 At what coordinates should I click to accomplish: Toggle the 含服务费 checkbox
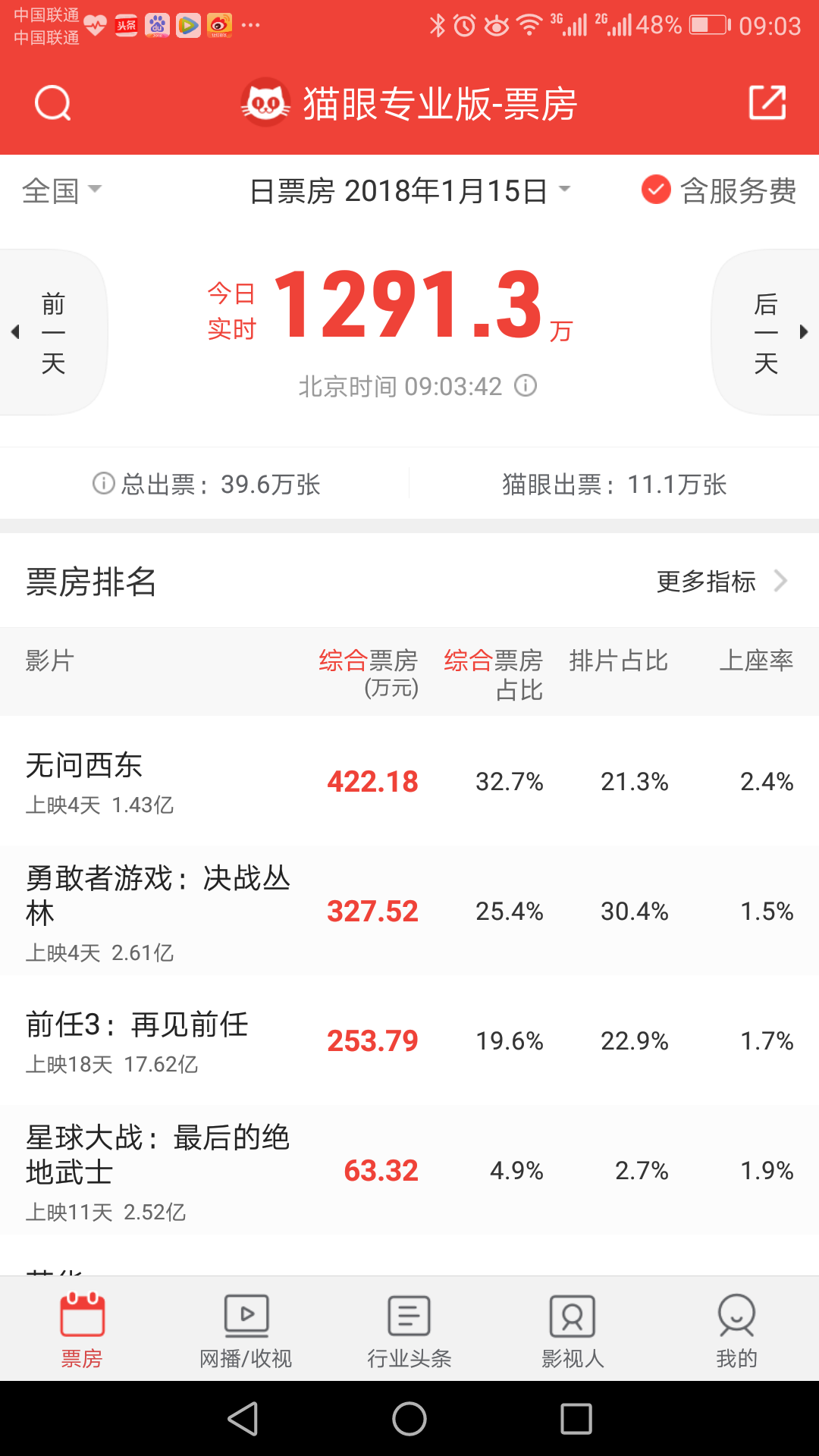(x=657, y=190)
